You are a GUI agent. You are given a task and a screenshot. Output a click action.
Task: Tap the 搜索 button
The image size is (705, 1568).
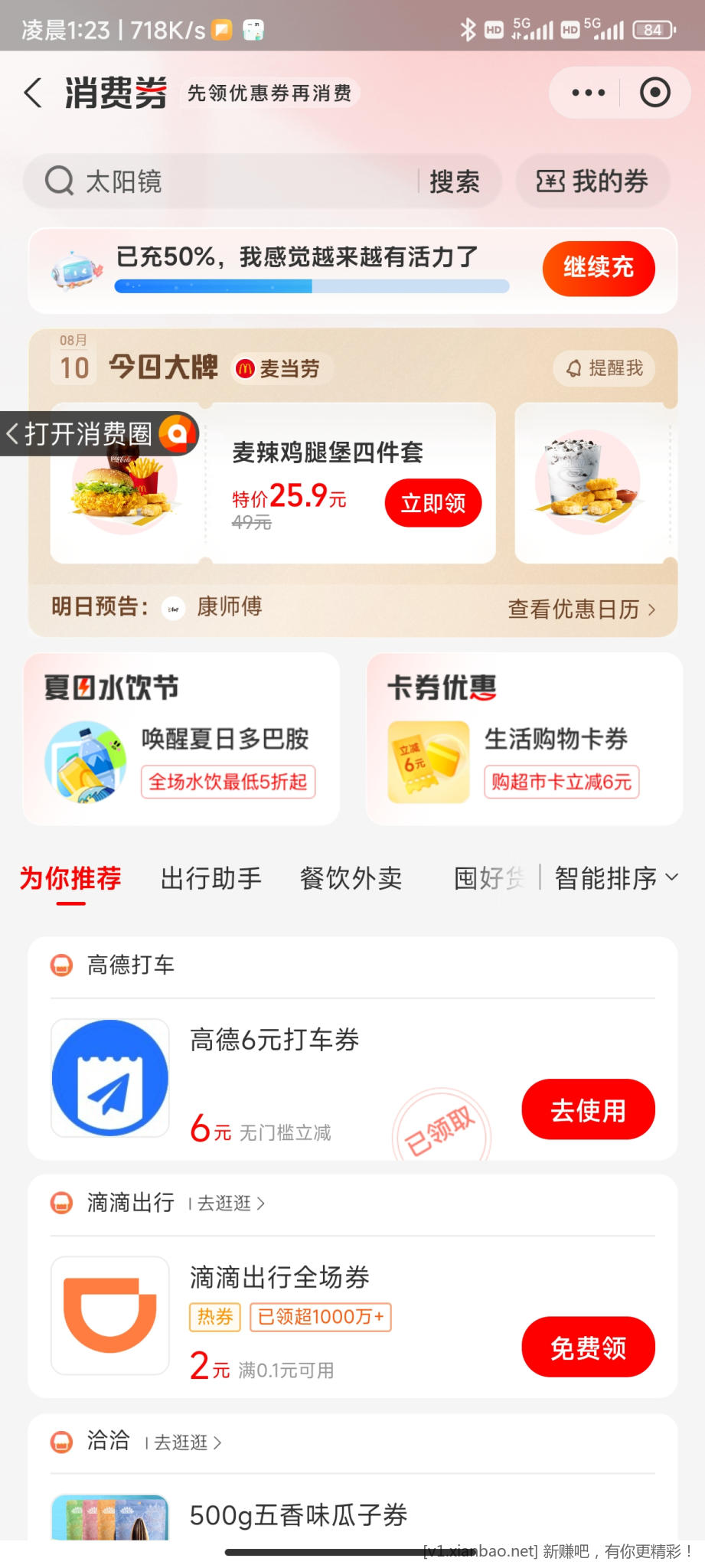tap(454, 181)
